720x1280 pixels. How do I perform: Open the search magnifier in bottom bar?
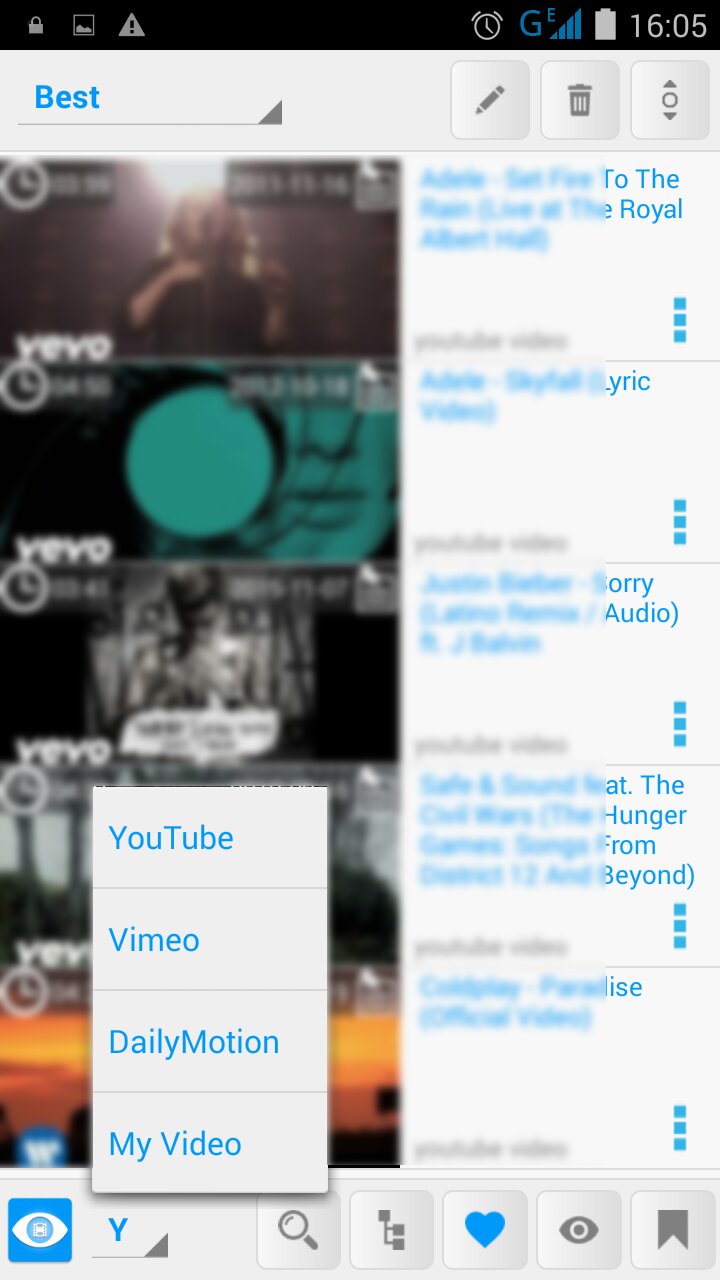(298, 1230)
